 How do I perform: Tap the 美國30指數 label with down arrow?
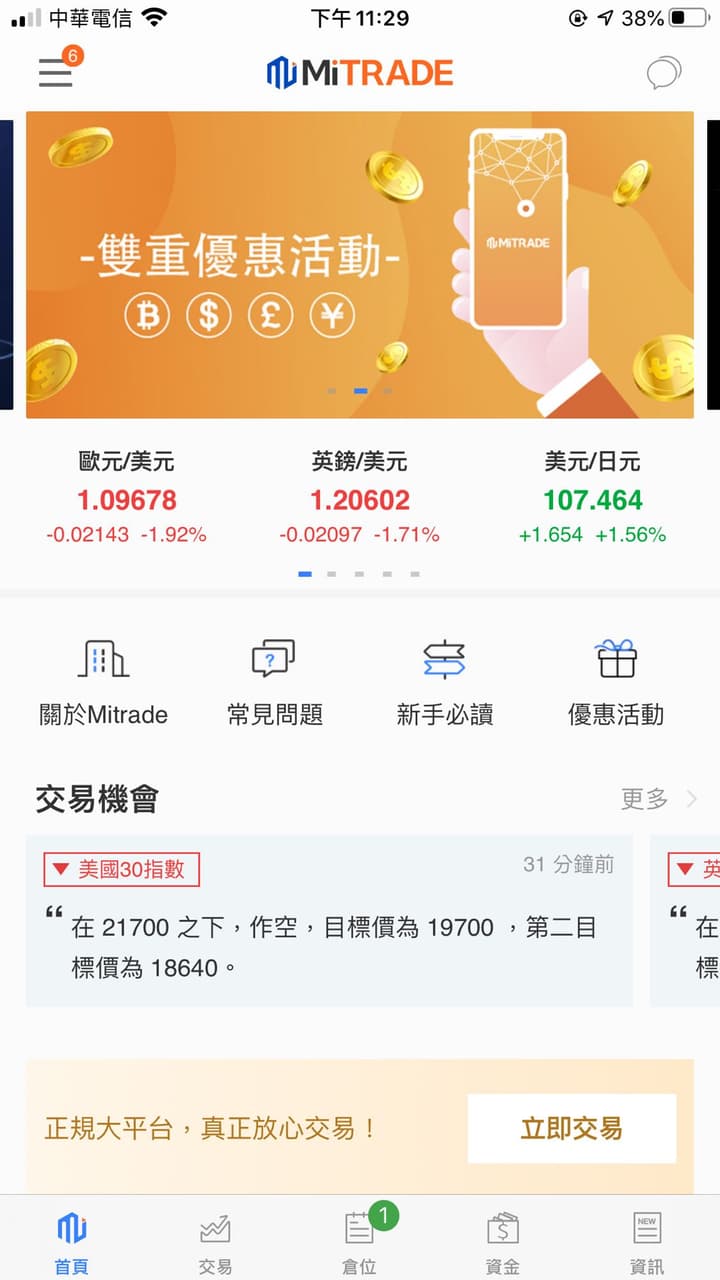click(119, 869)
